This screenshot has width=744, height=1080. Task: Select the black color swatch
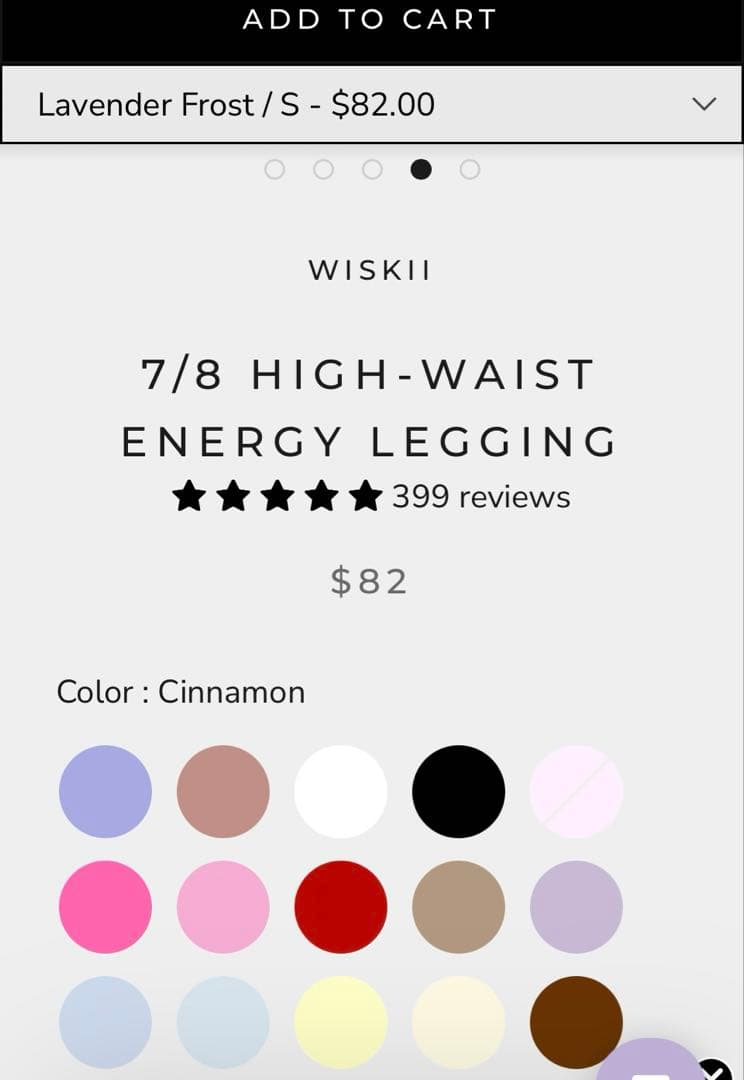459,791
